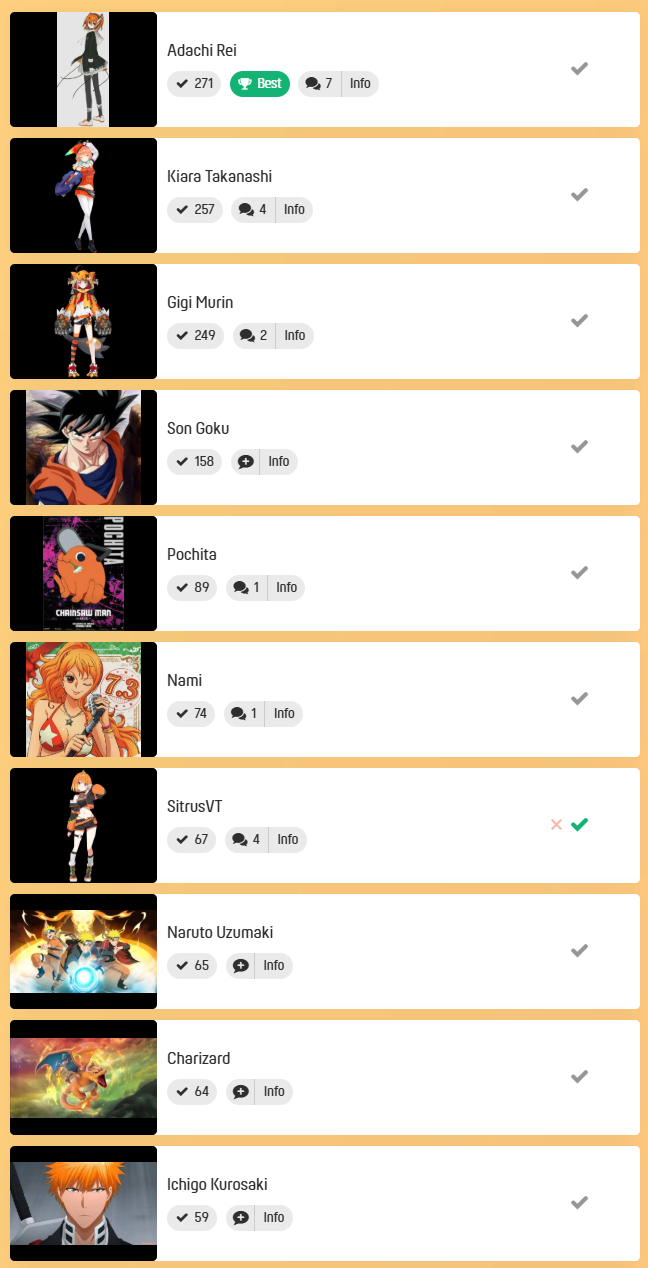This screenshot has height=1268, width=648.
Task: Open comments on Adachi Rei
Action: pos(319,84)
